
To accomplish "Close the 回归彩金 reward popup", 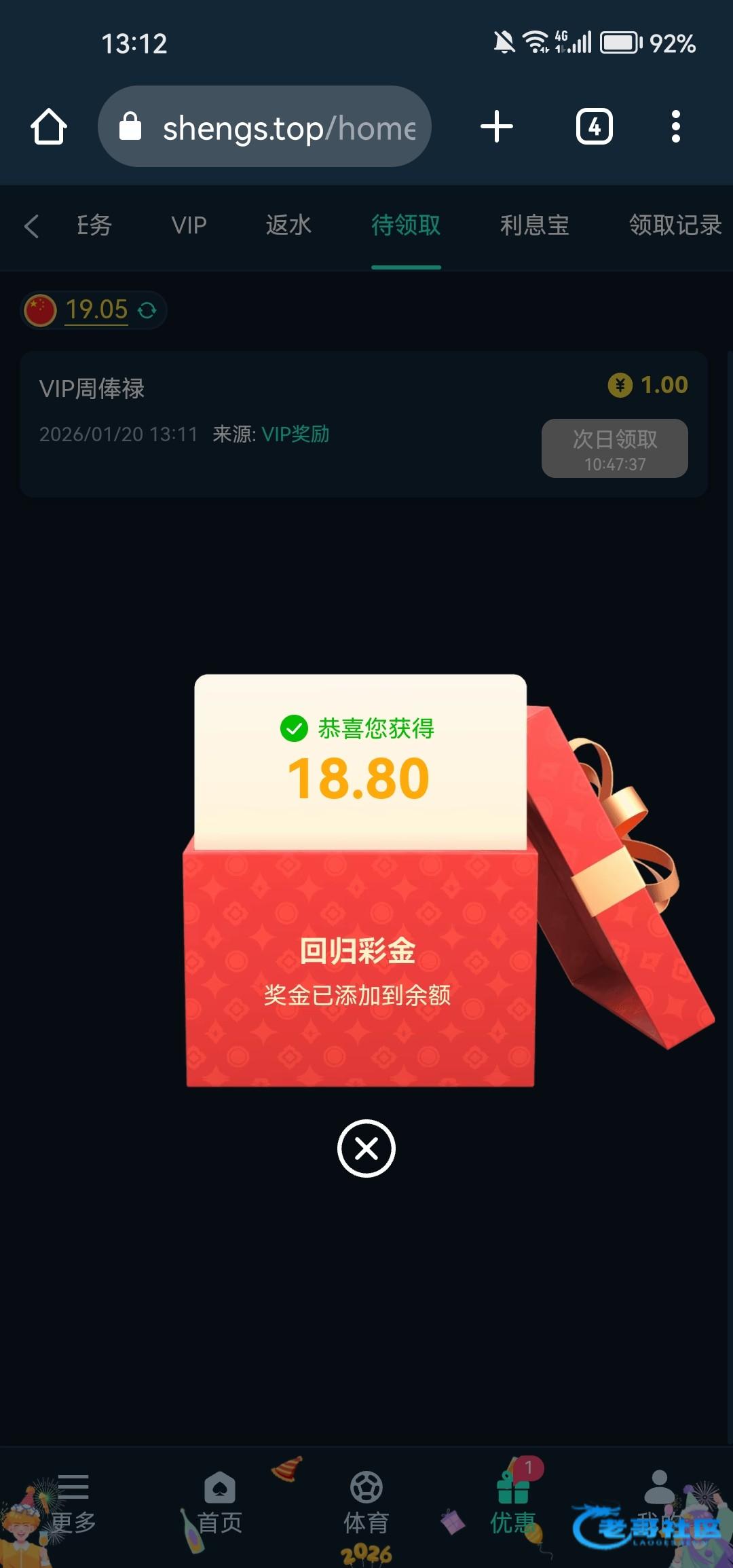I will tap(366, 1149).
